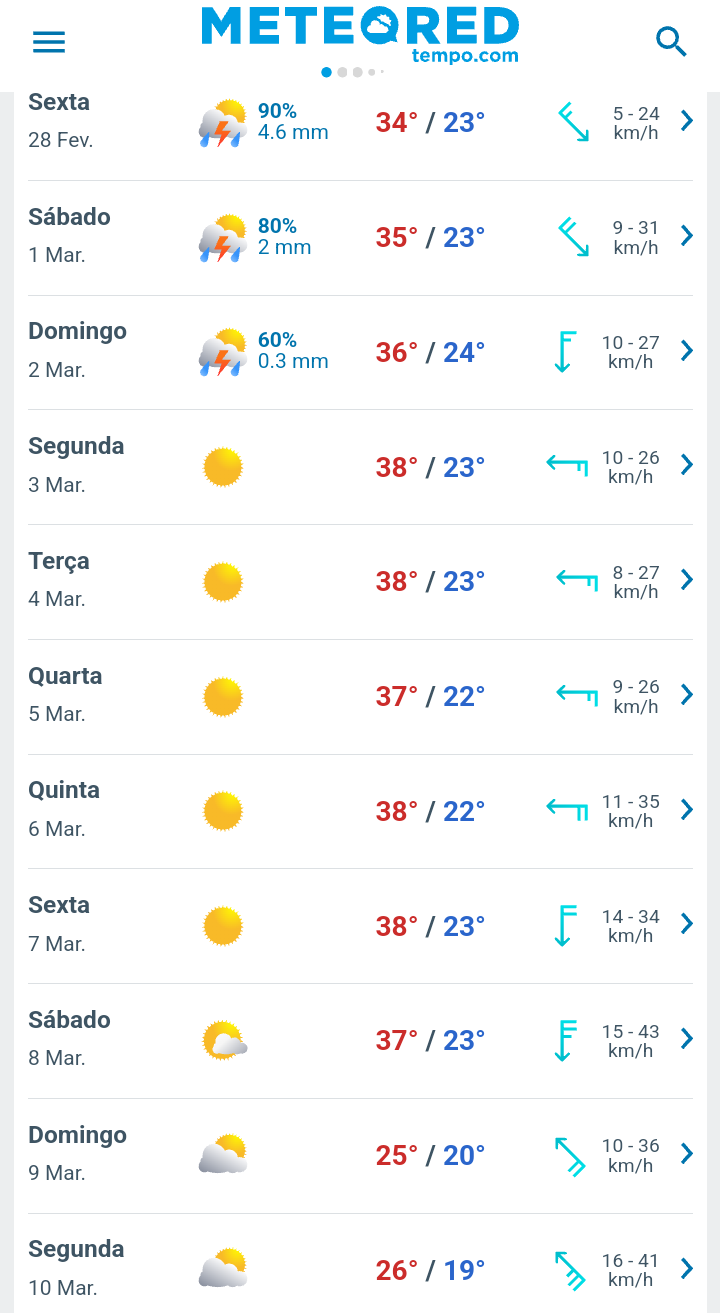Select the Sábado 8 Mar. row

[x=360, y=1041]
